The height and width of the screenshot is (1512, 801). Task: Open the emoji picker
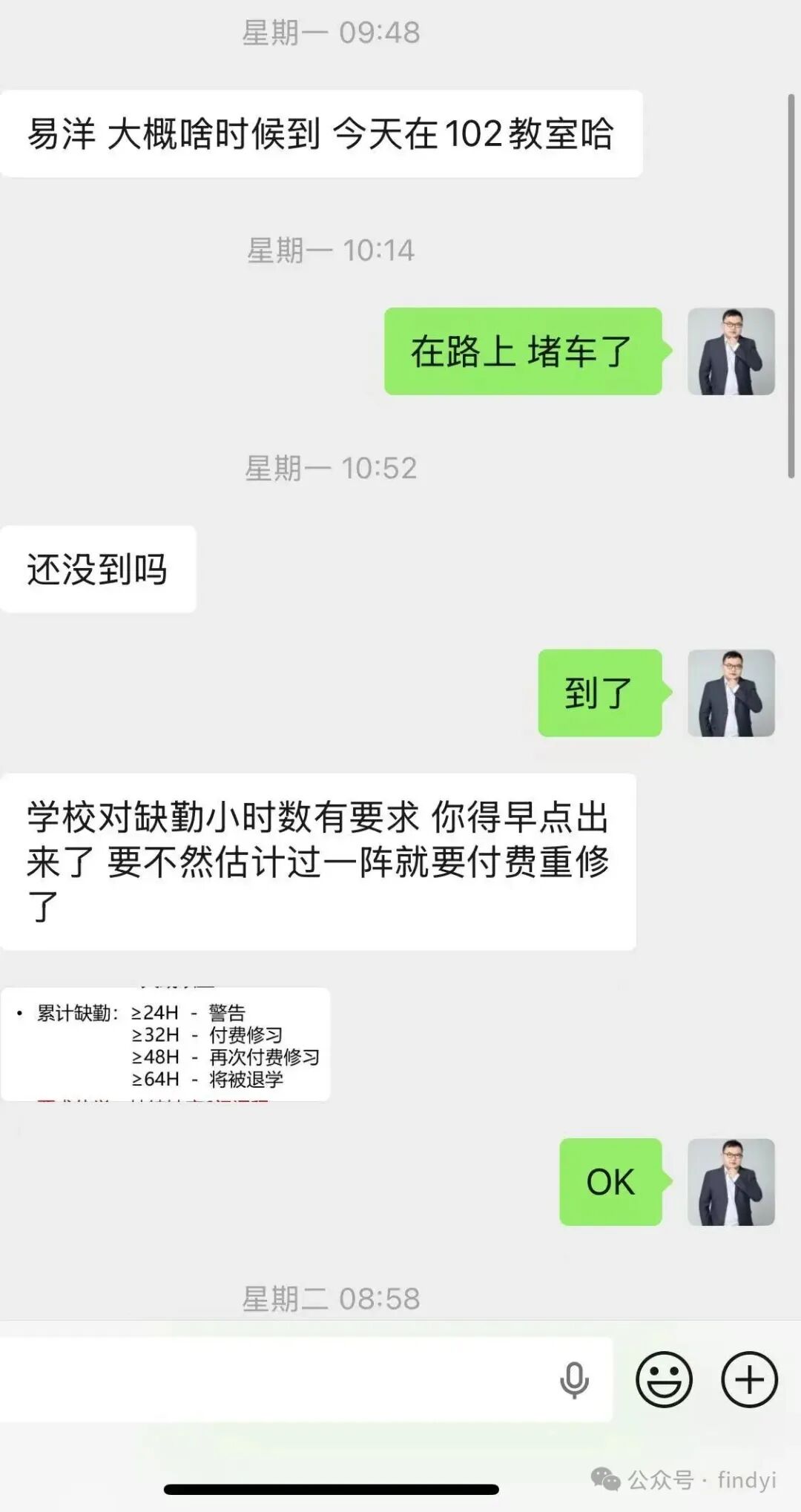point(664,1380)
